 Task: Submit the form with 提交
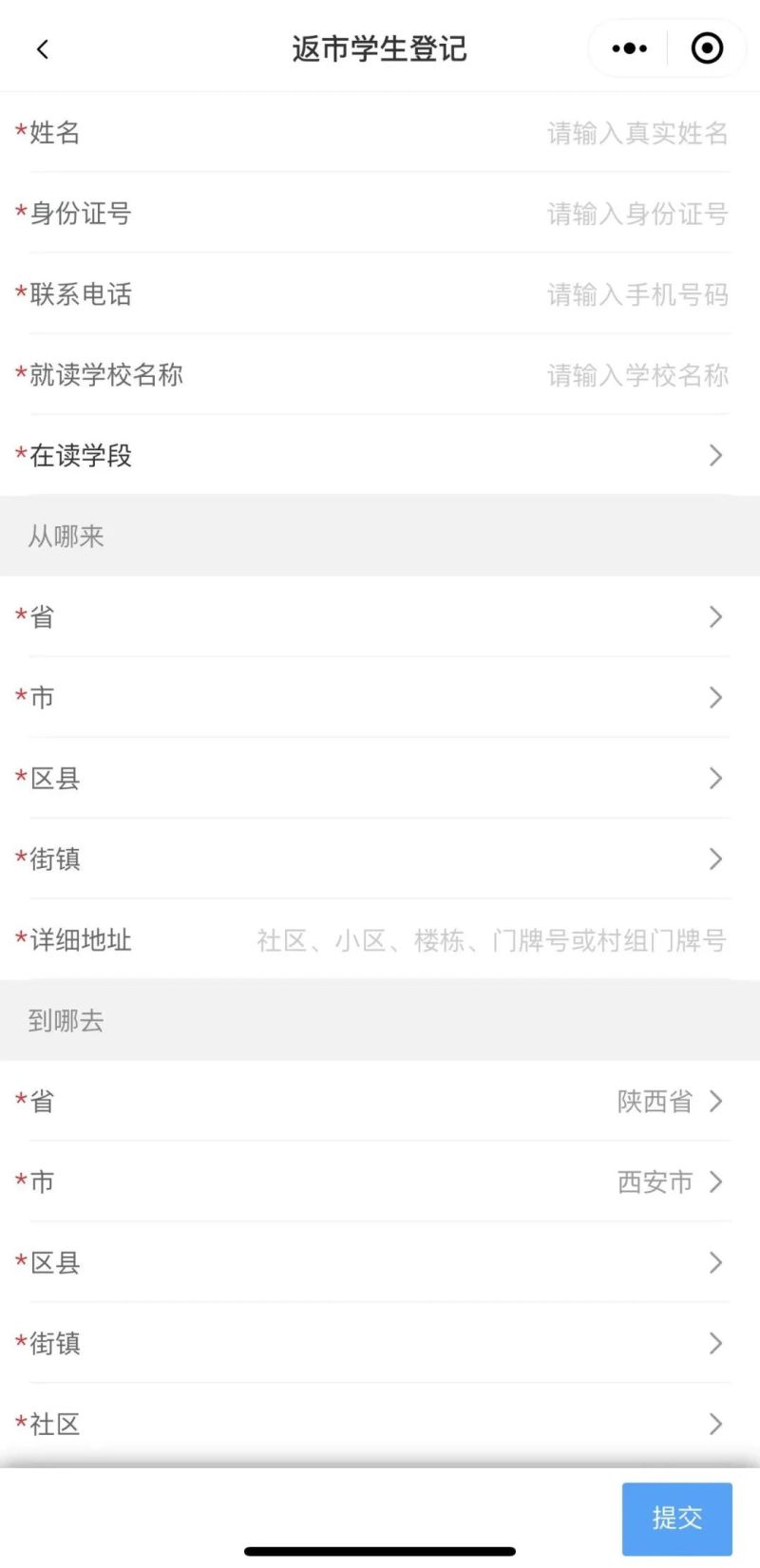point(676,1518)
